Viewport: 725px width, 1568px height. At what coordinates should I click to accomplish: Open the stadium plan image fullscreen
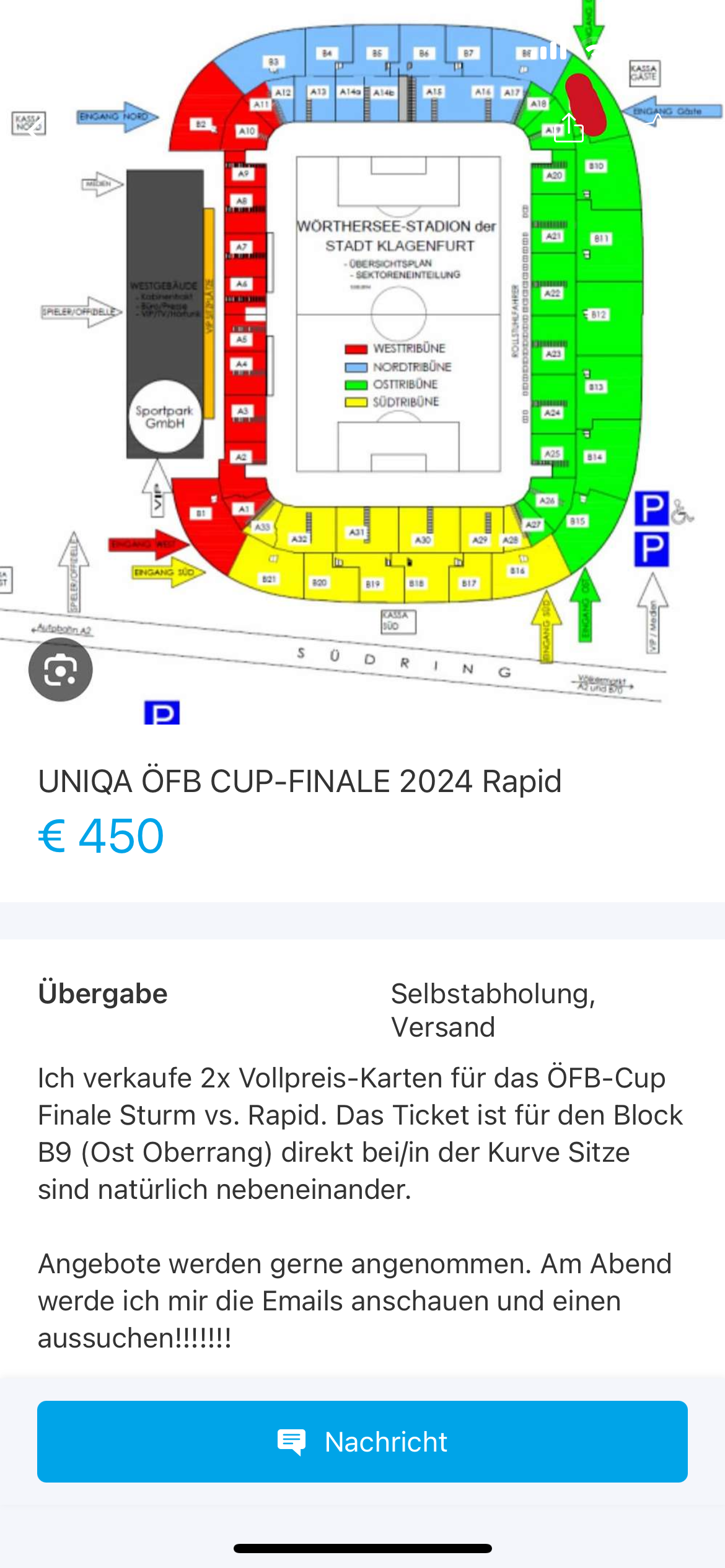coord(362,362)
